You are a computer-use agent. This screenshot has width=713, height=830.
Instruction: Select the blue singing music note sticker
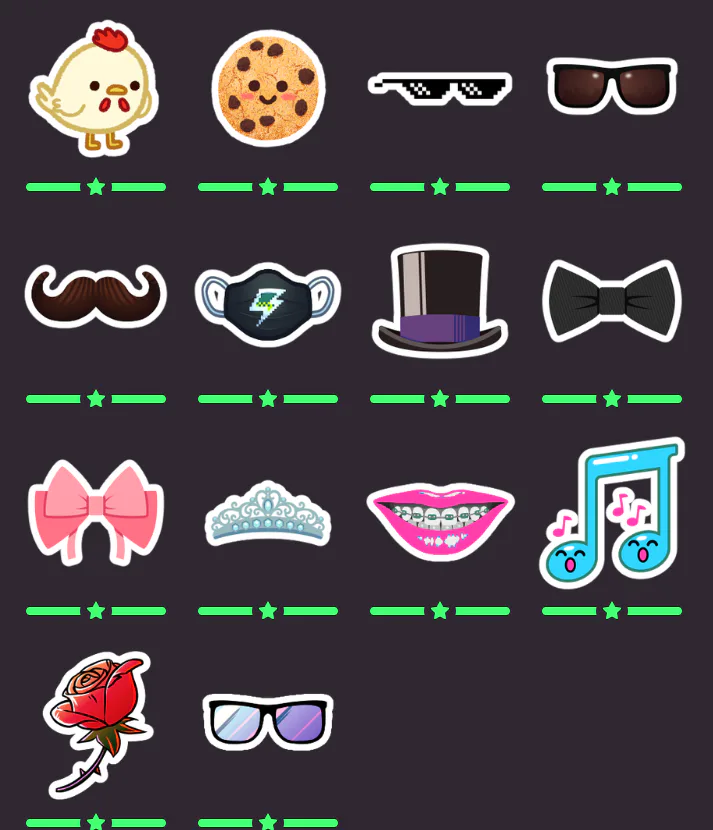612,512
